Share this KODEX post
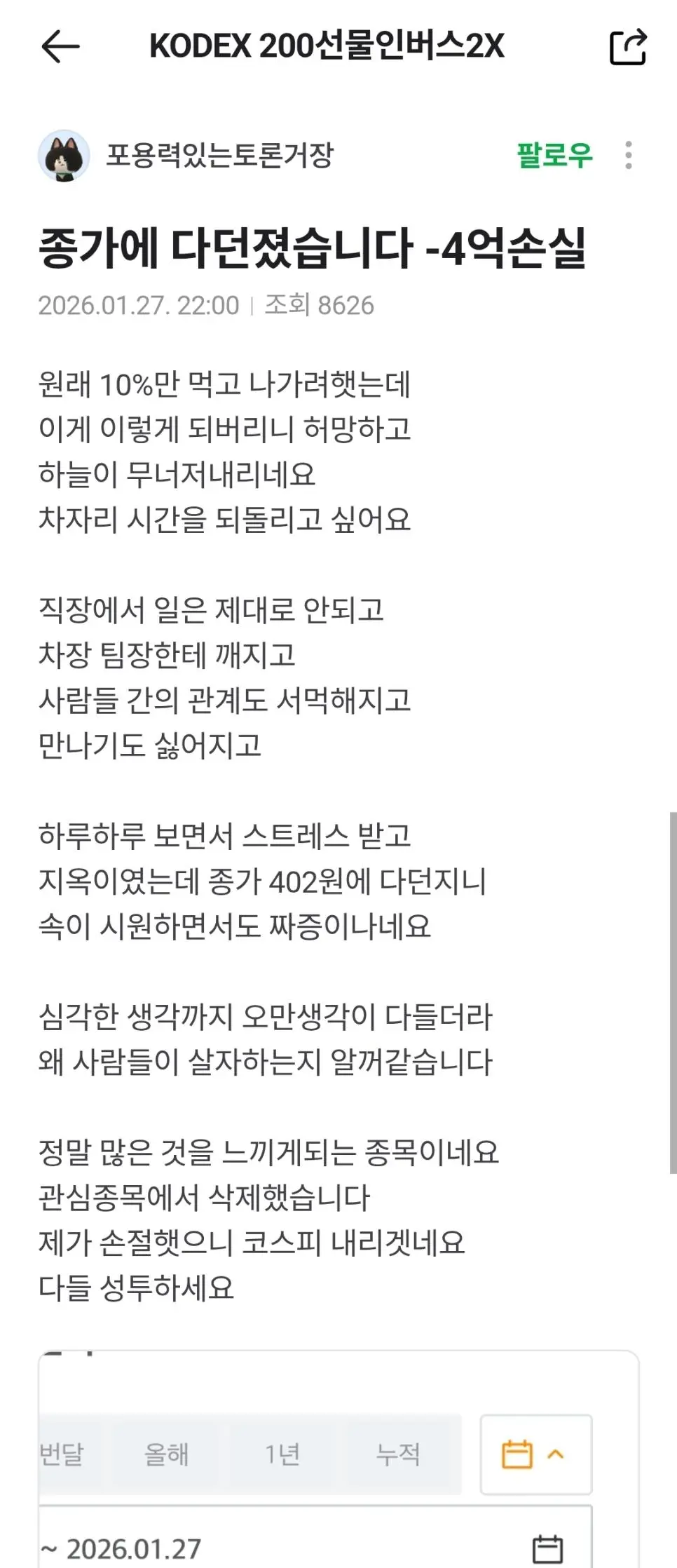 click(627, 47)
